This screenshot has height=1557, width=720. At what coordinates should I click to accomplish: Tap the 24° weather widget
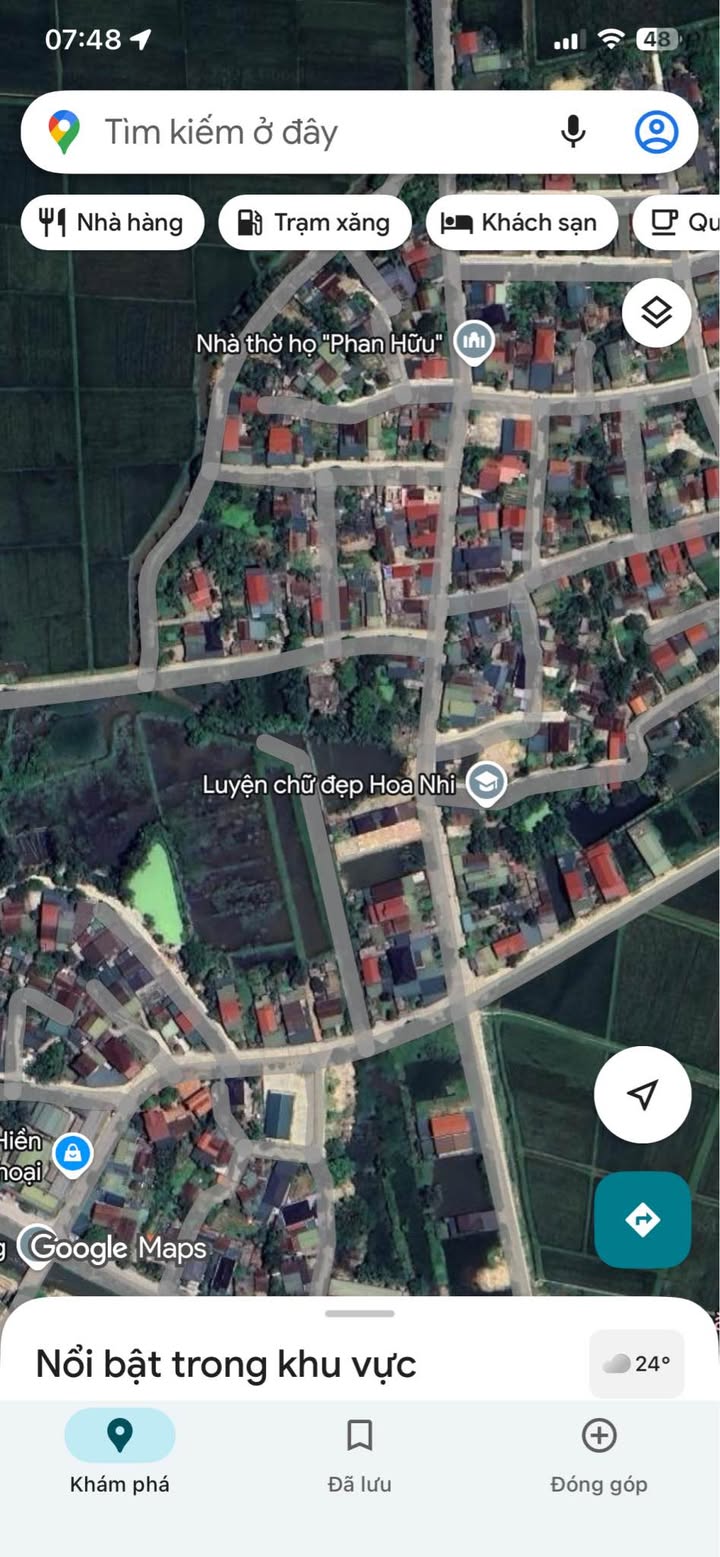[x=637, y=1363]
